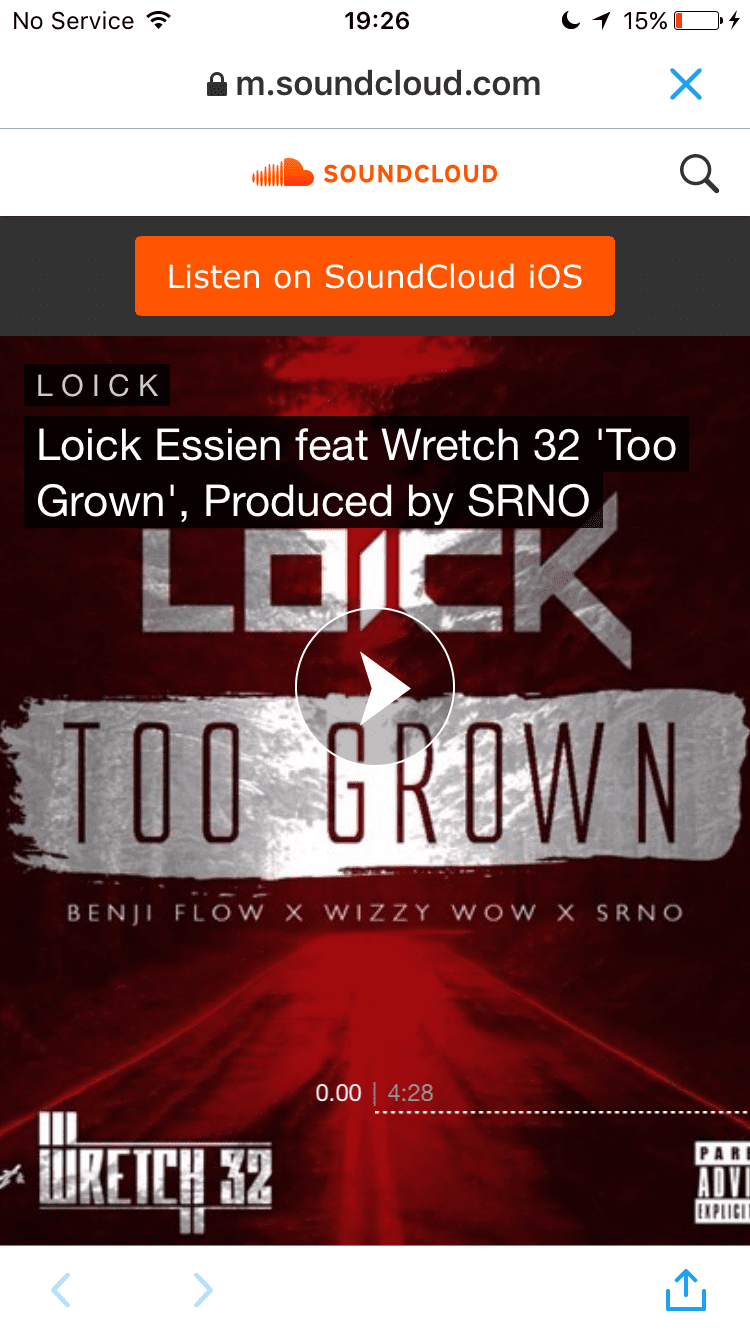750x1334 pixels.
Task: Go to SoundCloud home via logo
Action: coord(375,174)
